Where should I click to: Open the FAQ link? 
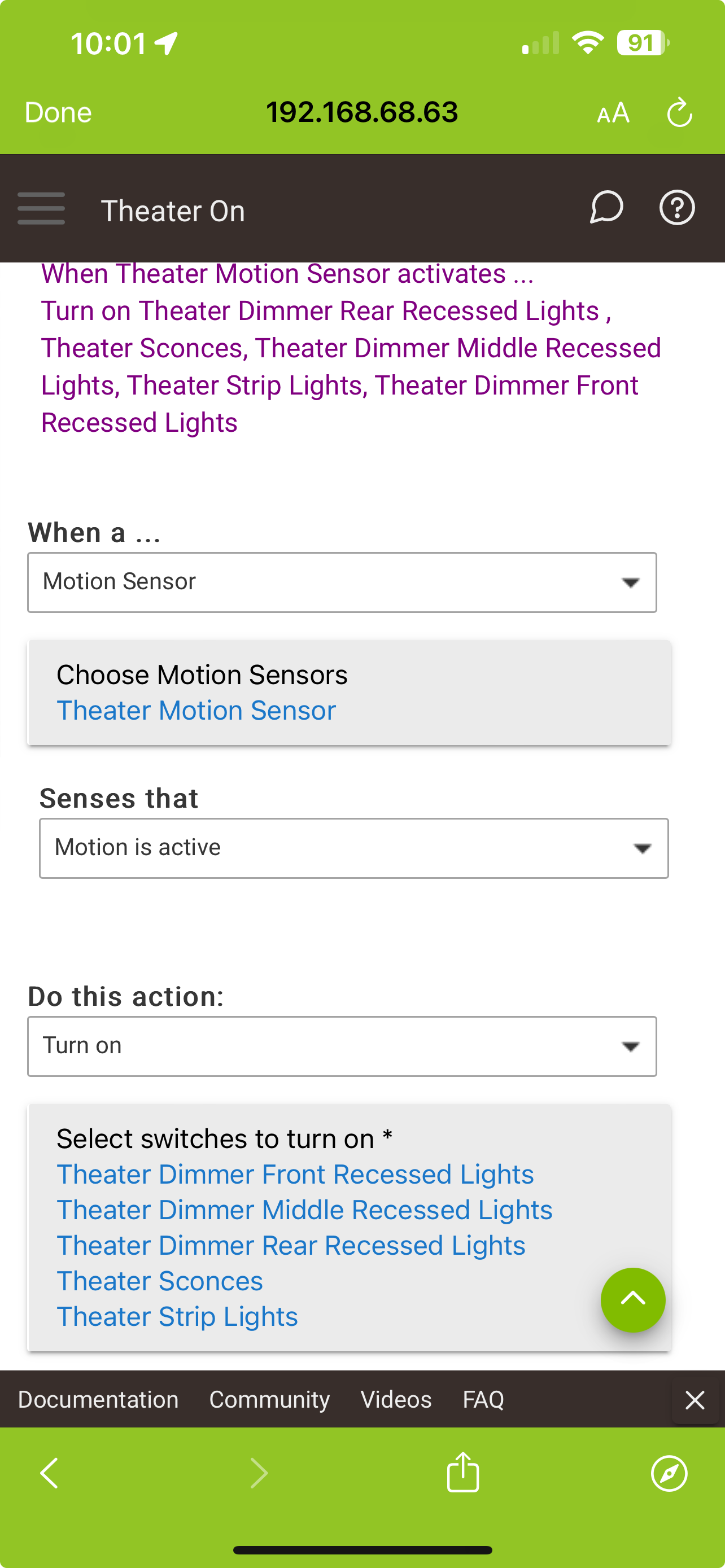483,1399
